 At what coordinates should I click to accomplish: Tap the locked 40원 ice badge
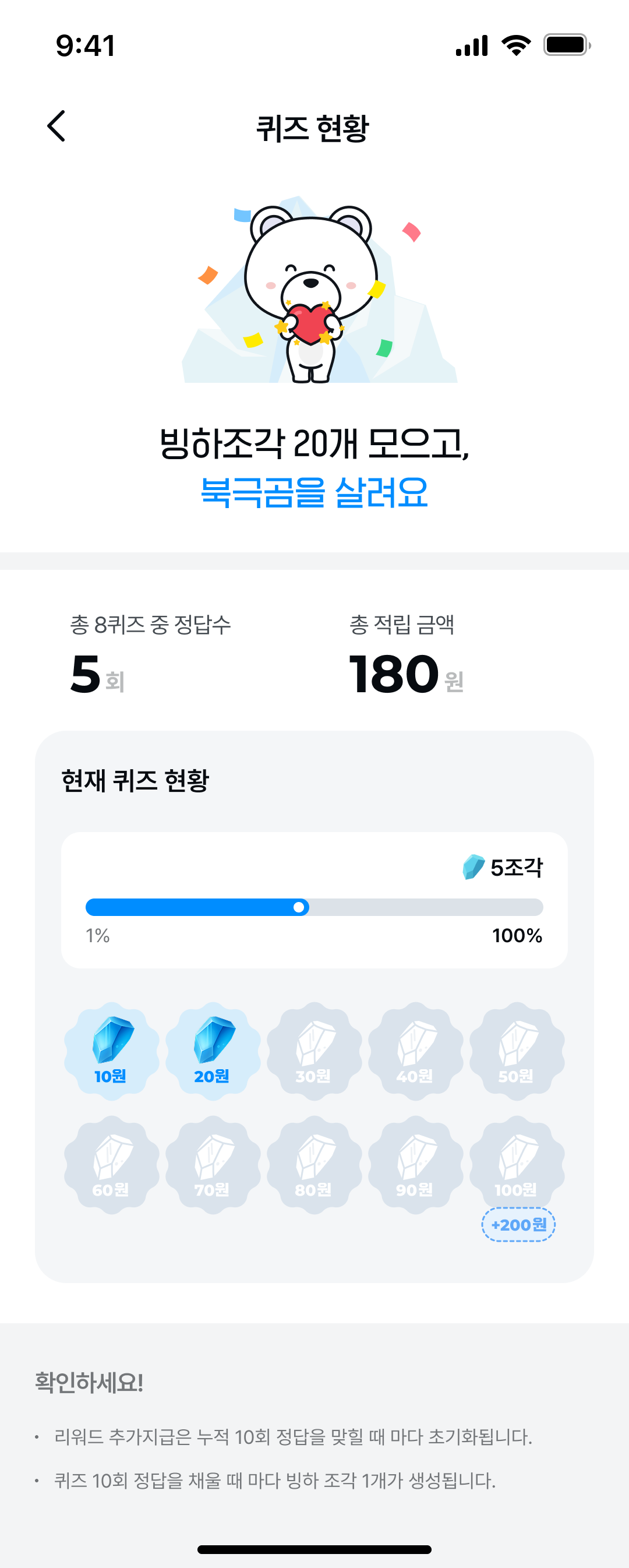point(416,1048)
